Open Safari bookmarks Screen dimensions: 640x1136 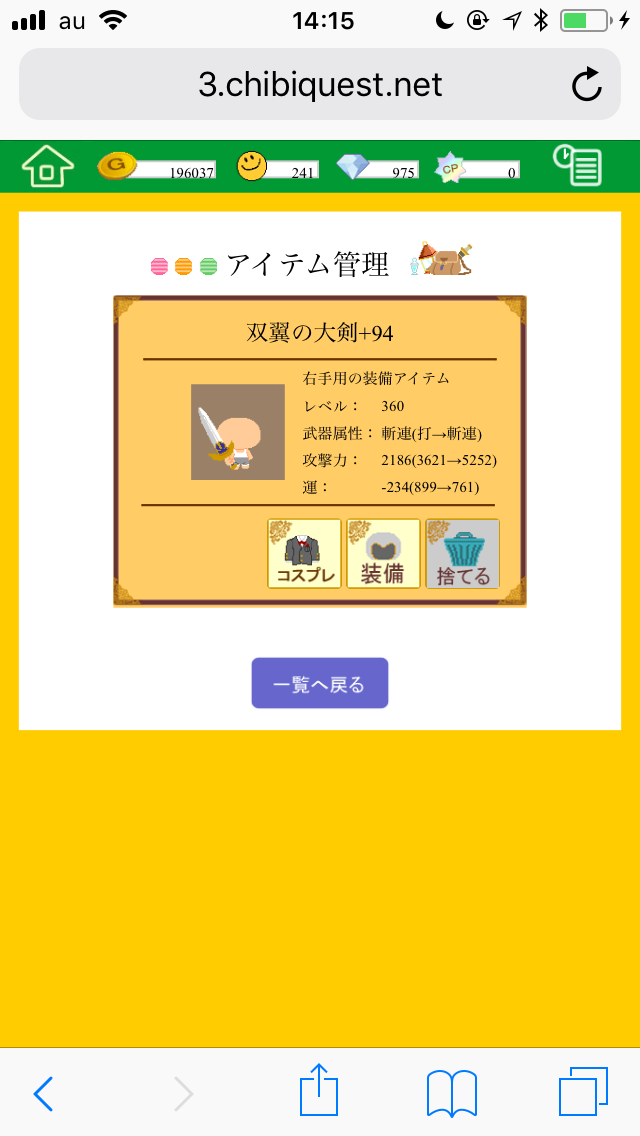point(451,1092)
